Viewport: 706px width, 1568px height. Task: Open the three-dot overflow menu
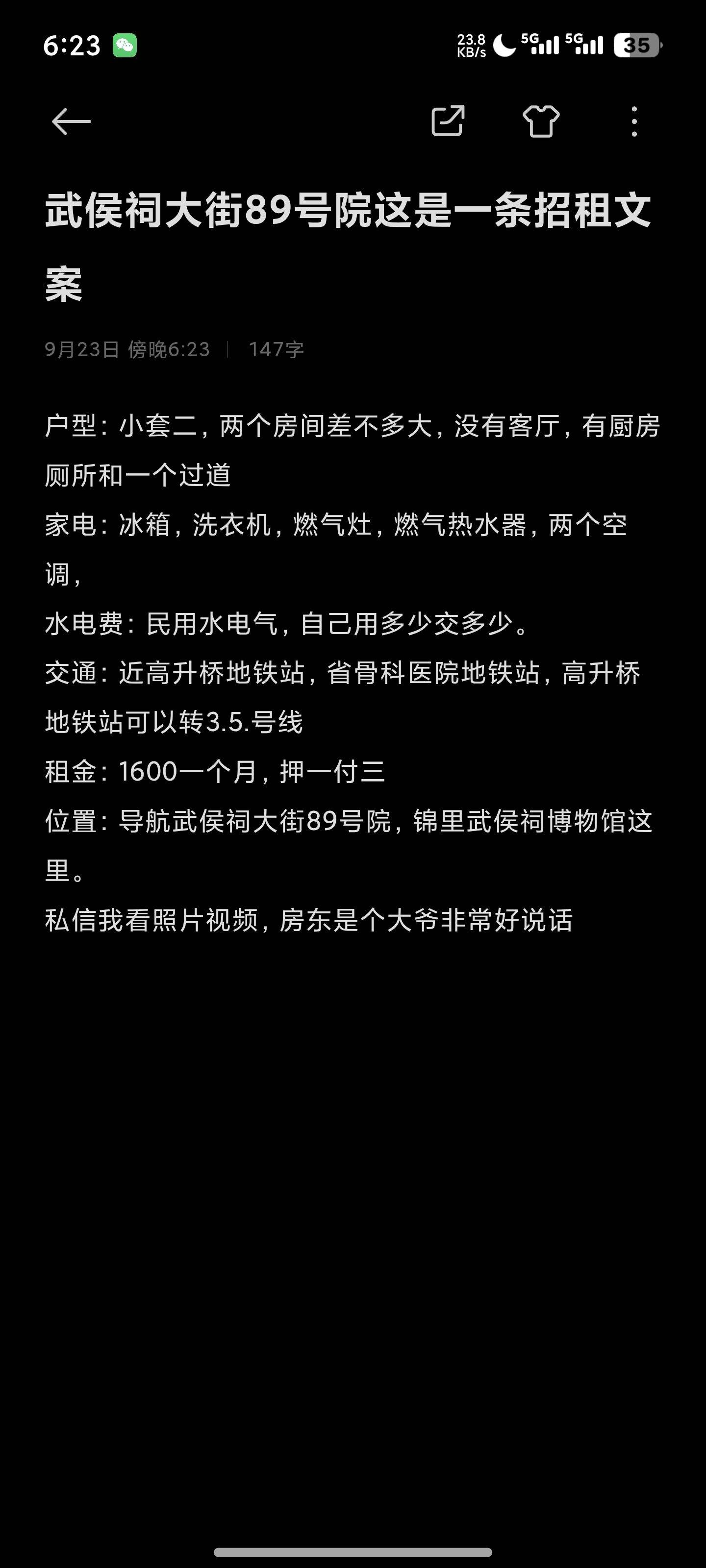[x=634, y=121]
